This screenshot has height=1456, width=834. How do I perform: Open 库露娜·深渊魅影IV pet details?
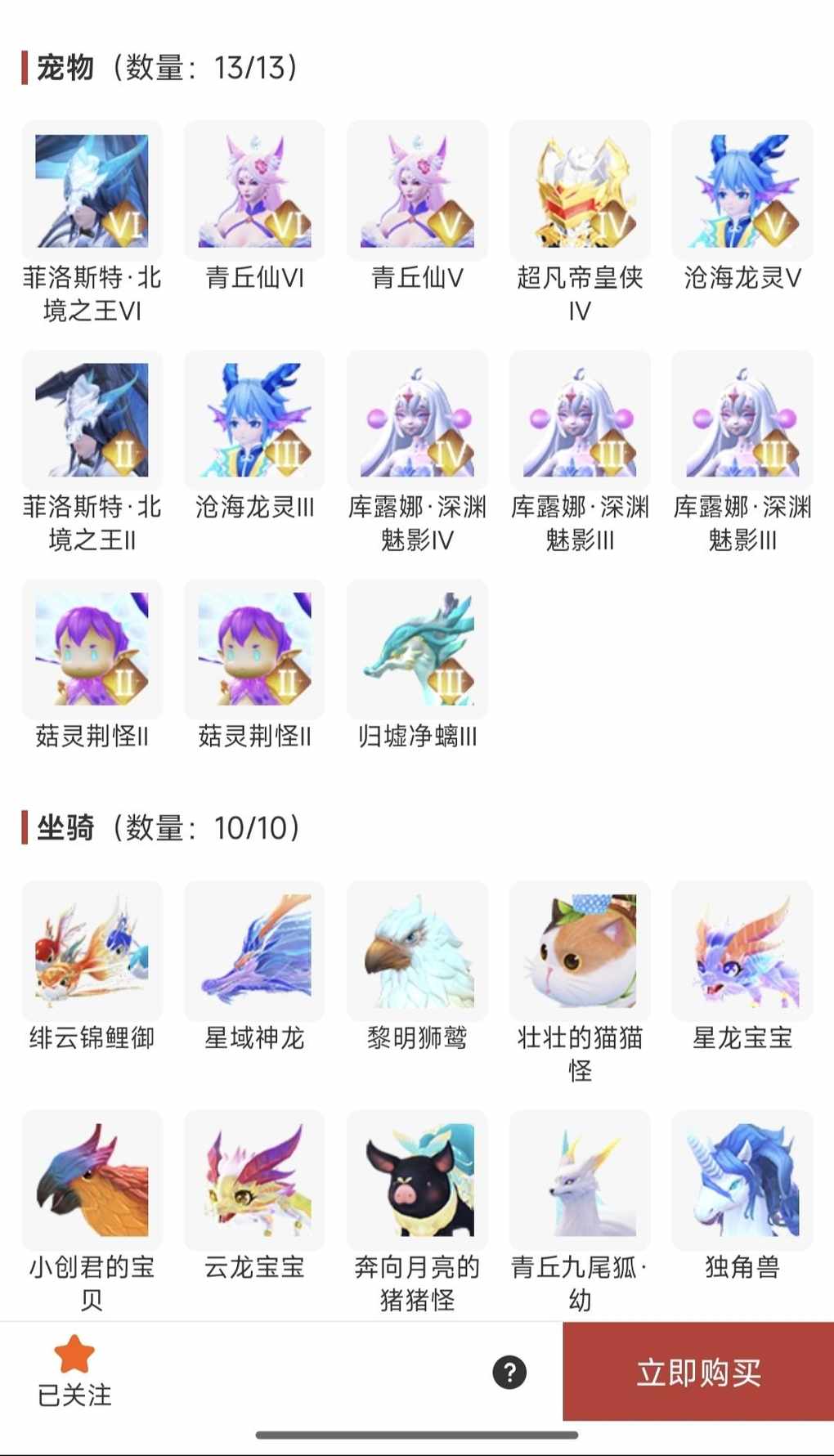click(x=417, y=420)
